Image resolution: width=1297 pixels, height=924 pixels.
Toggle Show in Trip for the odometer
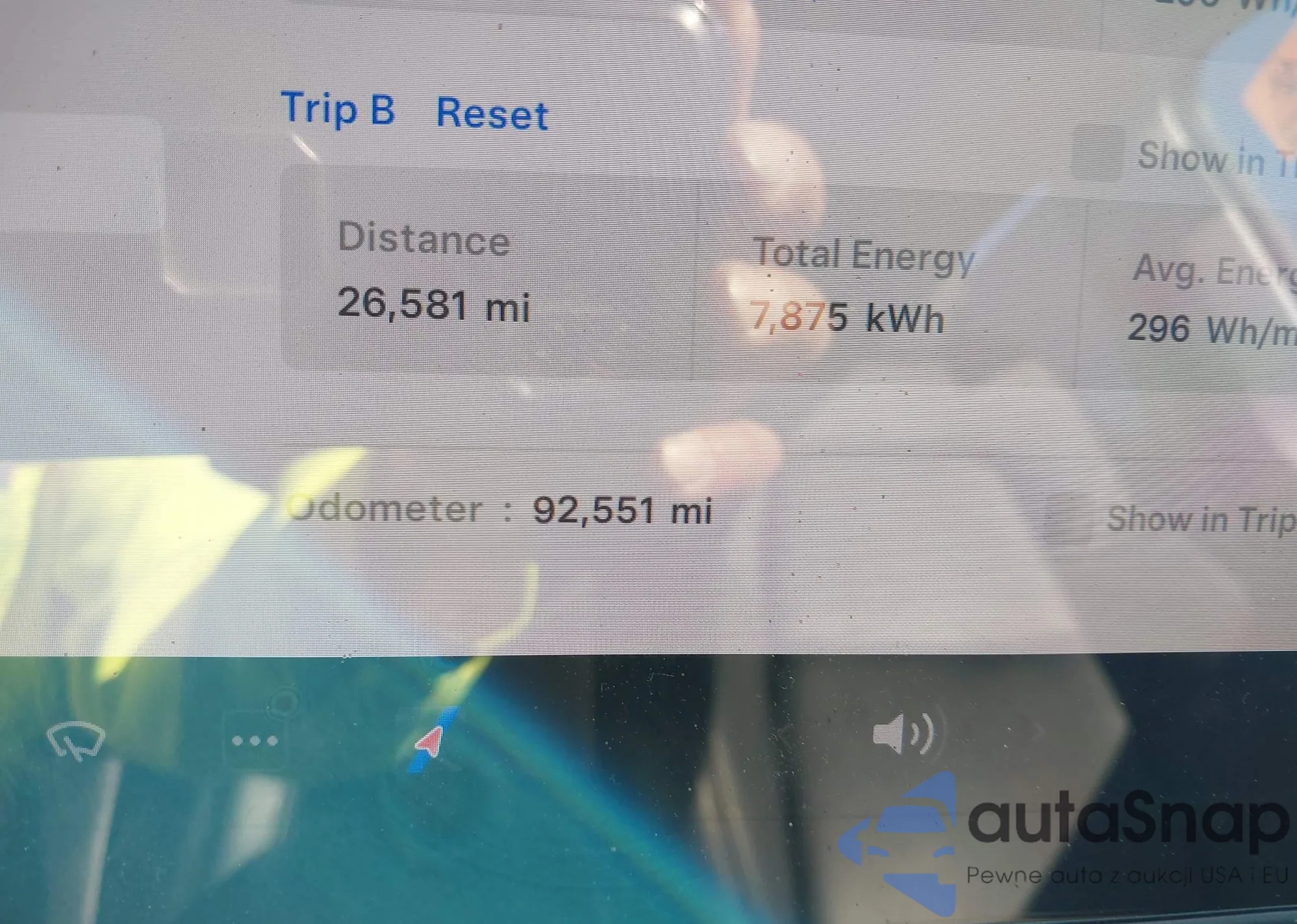[1200, 519]
